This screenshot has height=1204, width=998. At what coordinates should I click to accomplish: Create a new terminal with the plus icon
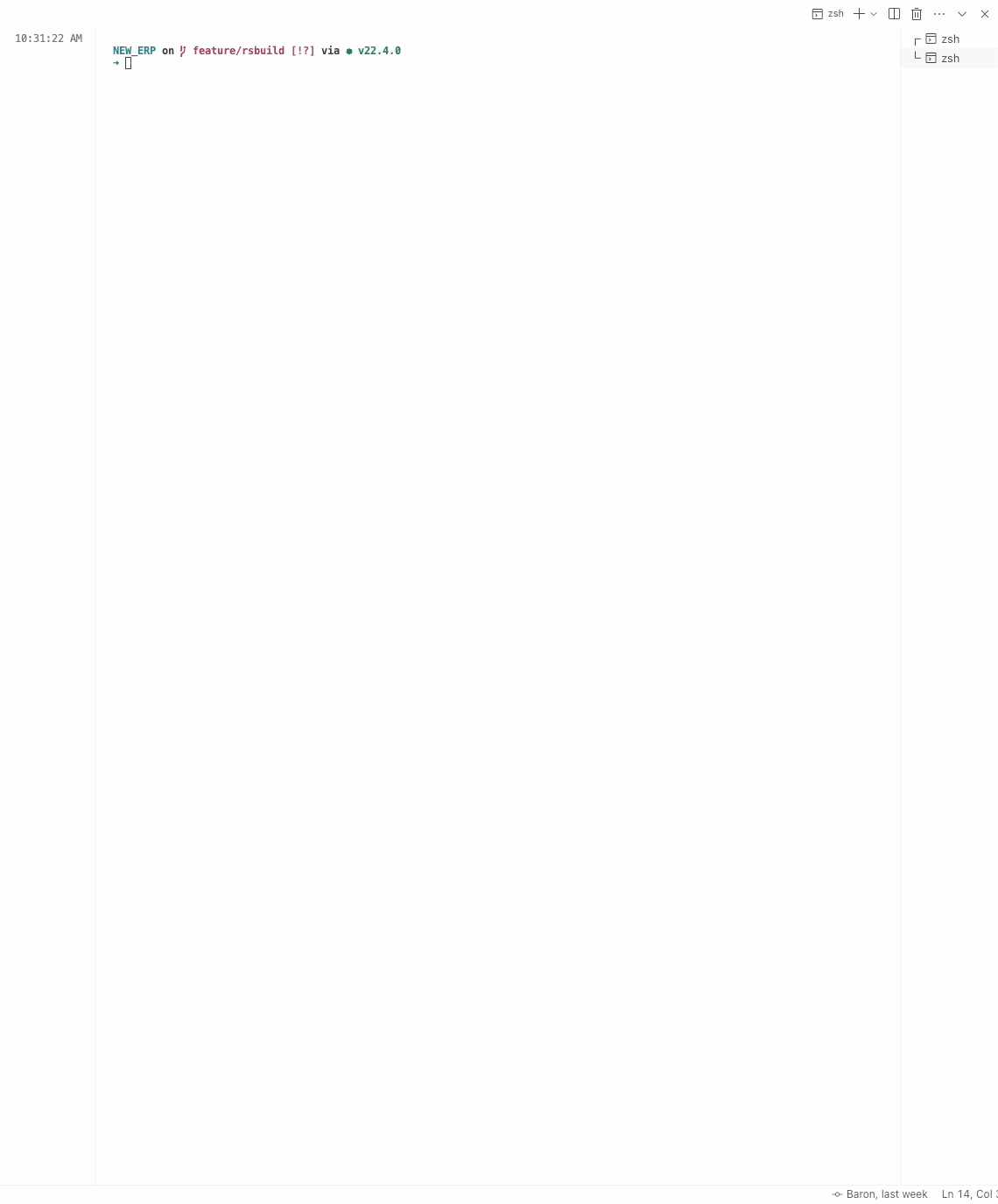[x=859, y=14]
